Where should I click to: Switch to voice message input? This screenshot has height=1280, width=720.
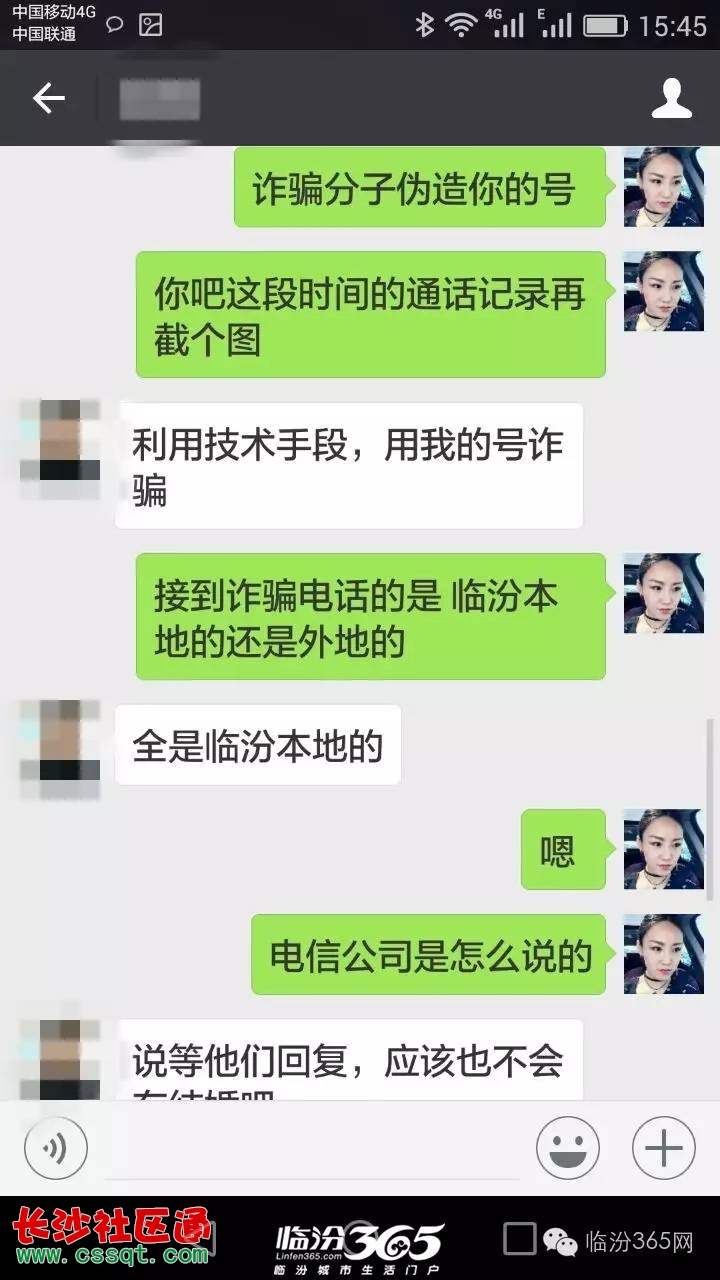56,1147
